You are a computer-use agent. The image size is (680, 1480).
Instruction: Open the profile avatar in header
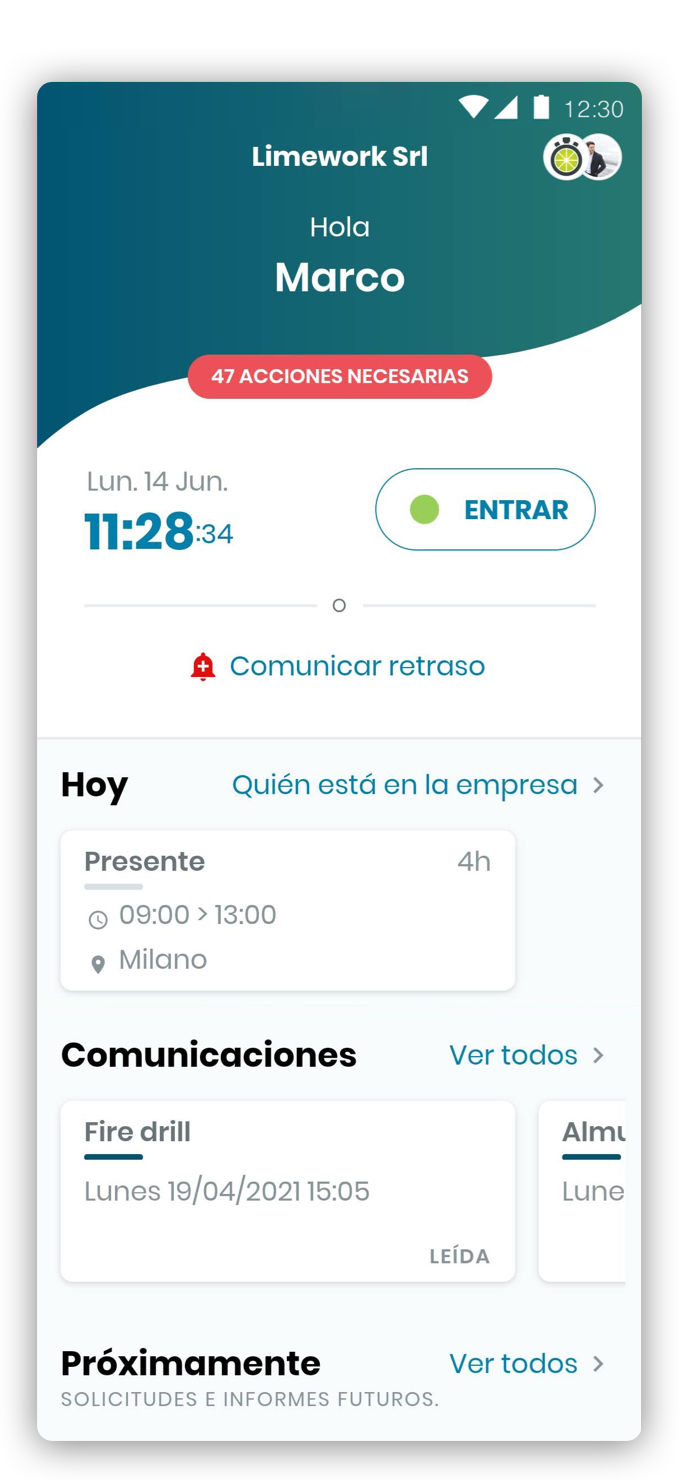(602, 158)
